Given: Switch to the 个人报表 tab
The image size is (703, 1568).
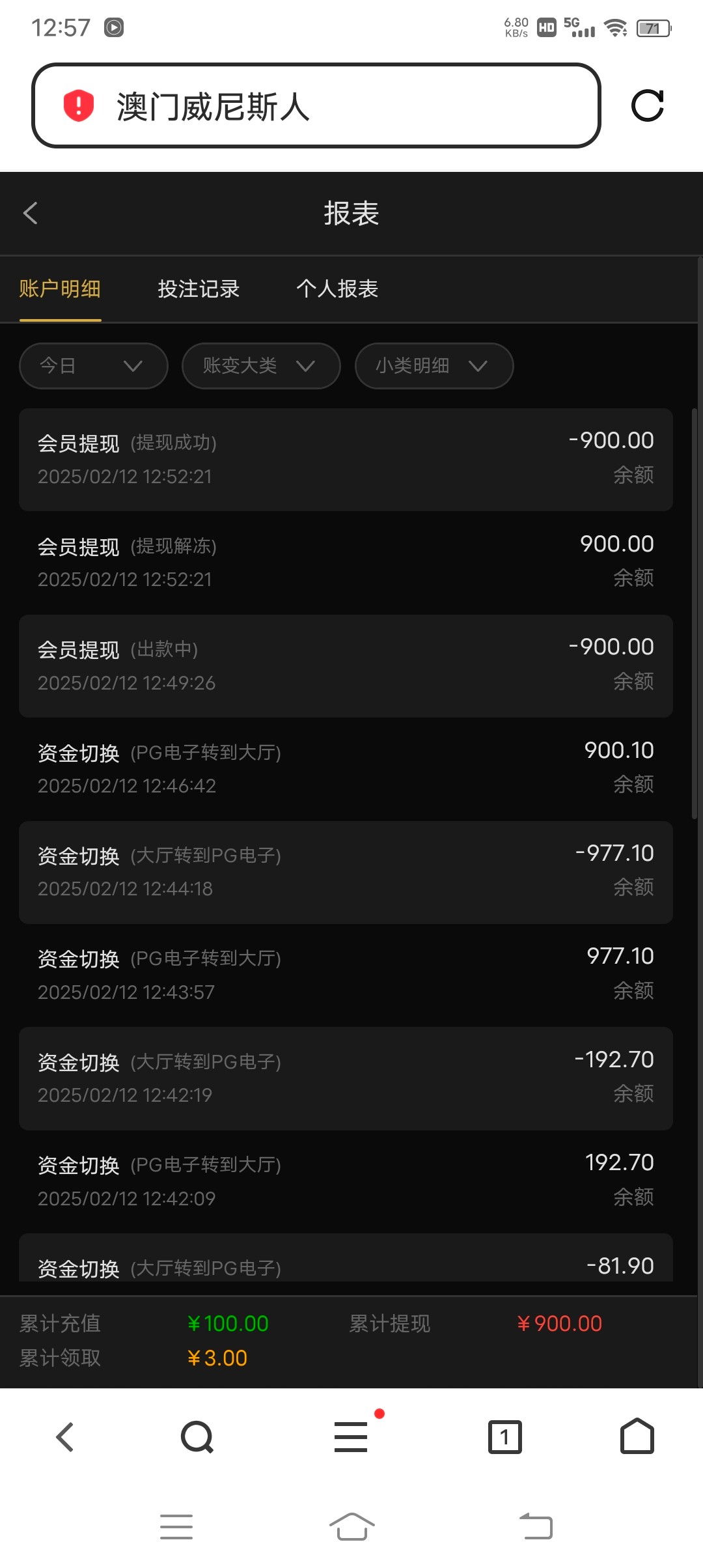Looking at the screenshot, I should [x=337, y=288].
